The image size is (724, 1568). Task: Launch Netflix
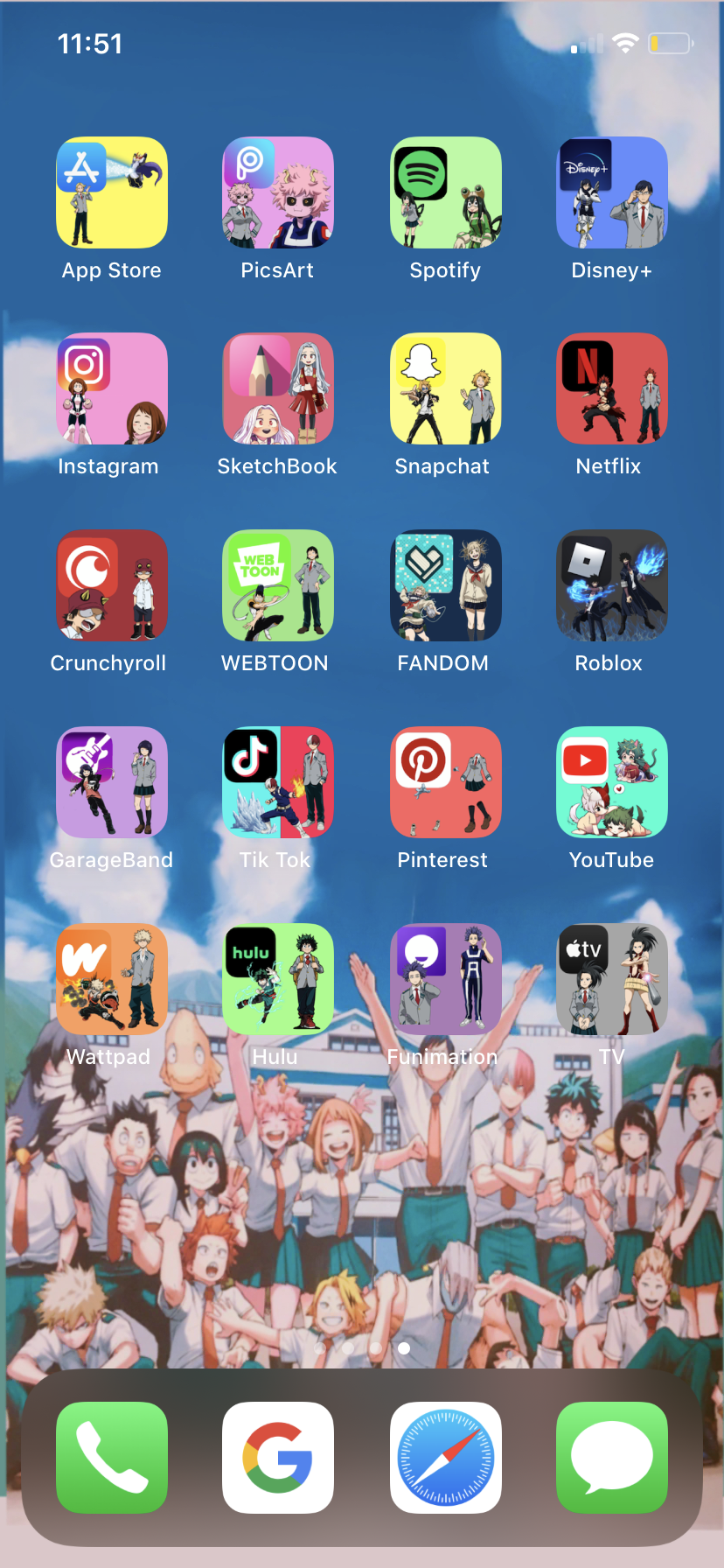pos(612,388)
